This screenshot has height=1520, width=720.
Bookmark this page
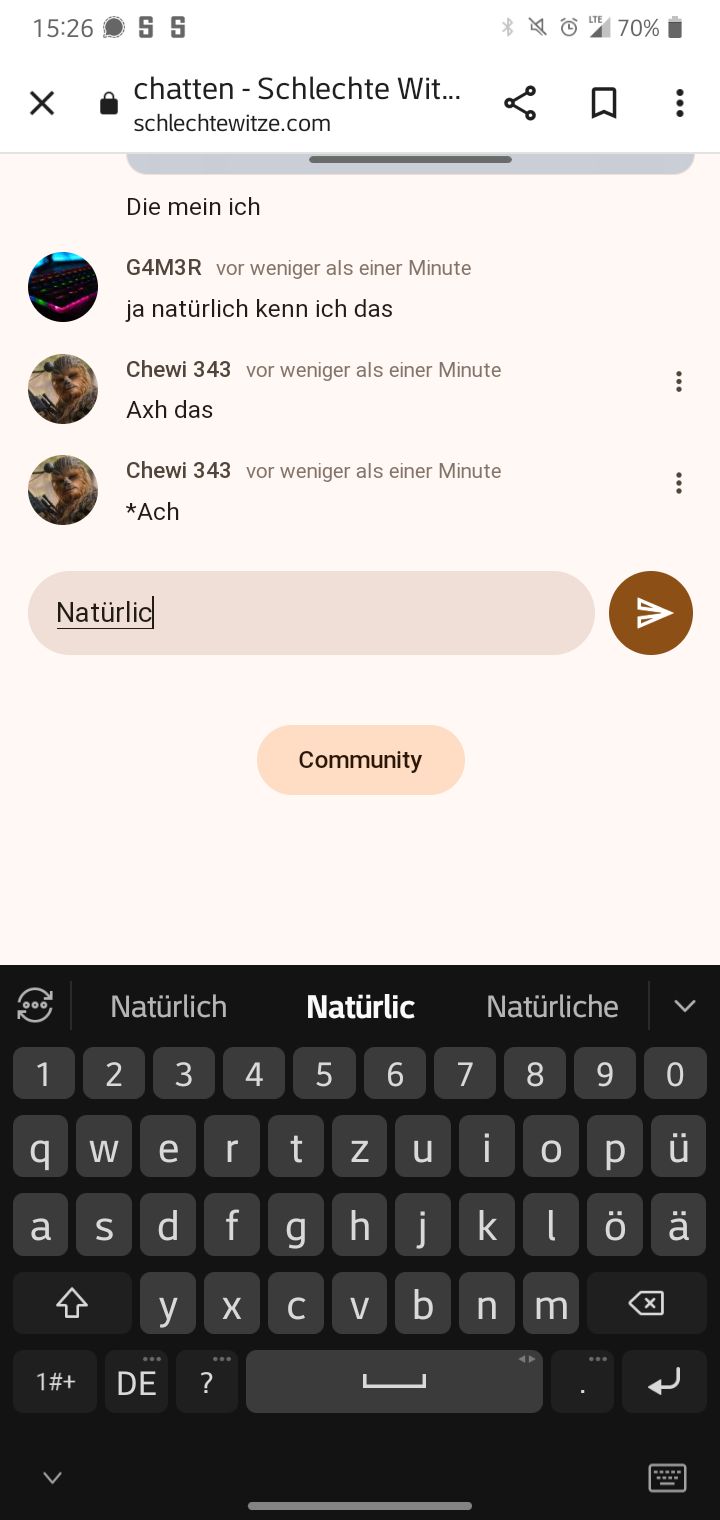[603, 103]
